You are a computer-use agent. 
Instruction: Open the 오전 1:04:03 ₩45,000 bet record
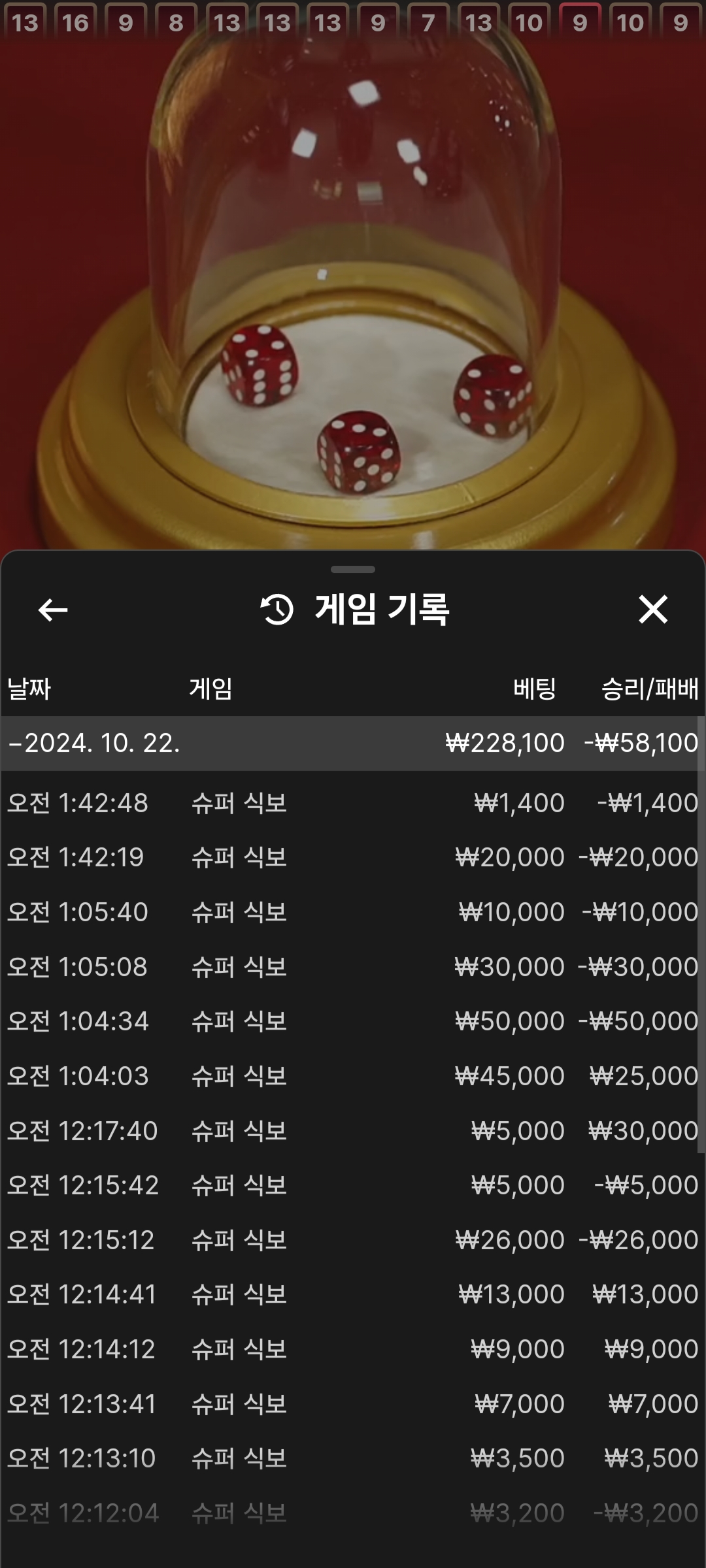pyautogui.click(x=353, y=1076)
